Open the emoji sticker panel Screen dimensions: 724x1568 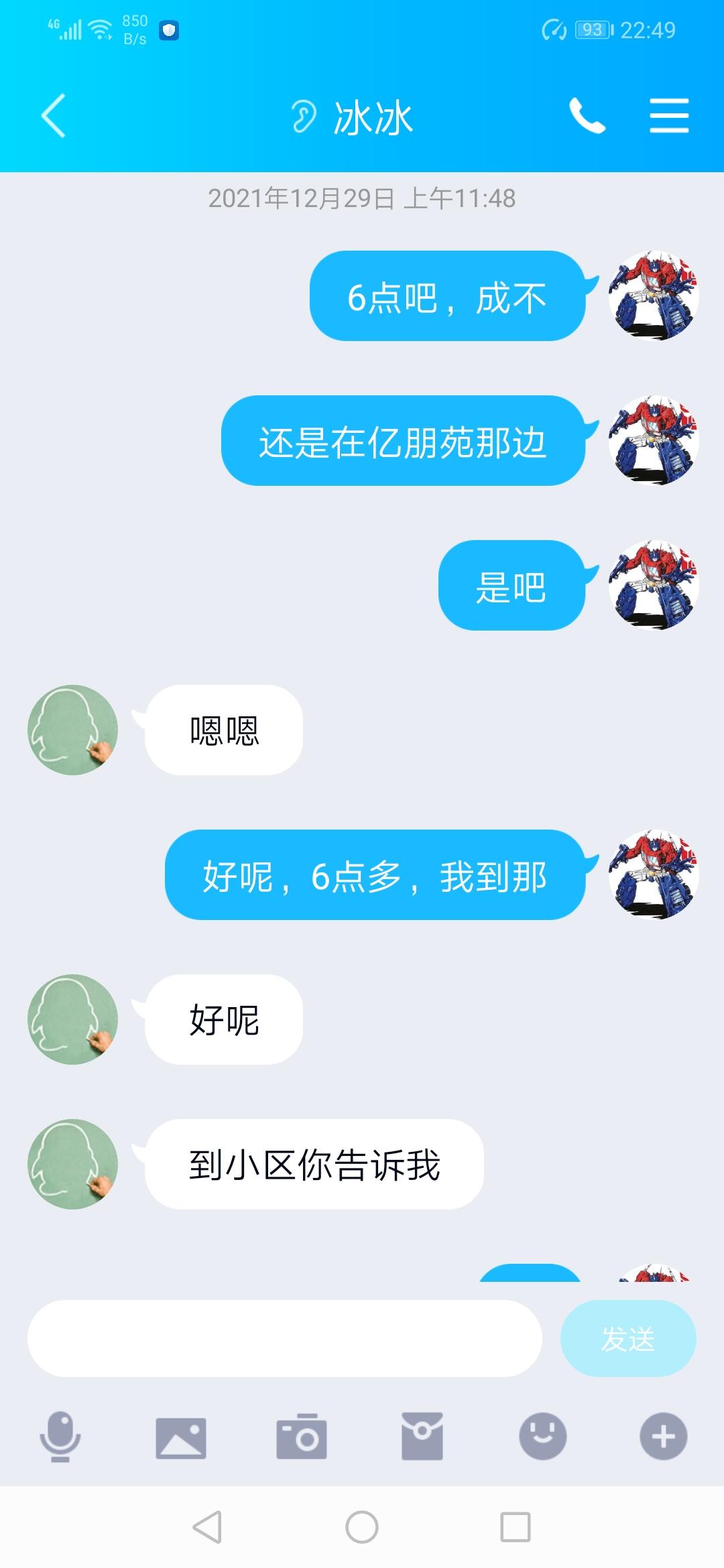tap(543, 1437)
